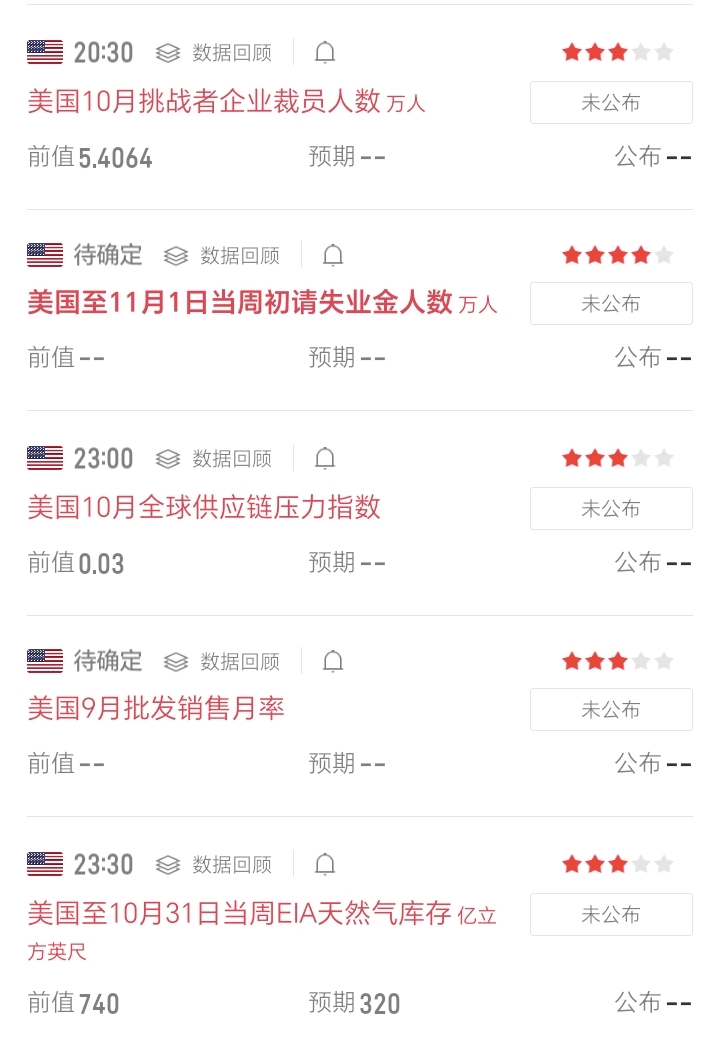
Task: Open 数据回顾 for 美国9月批发销售月率
Action: (x=222, y=662)
